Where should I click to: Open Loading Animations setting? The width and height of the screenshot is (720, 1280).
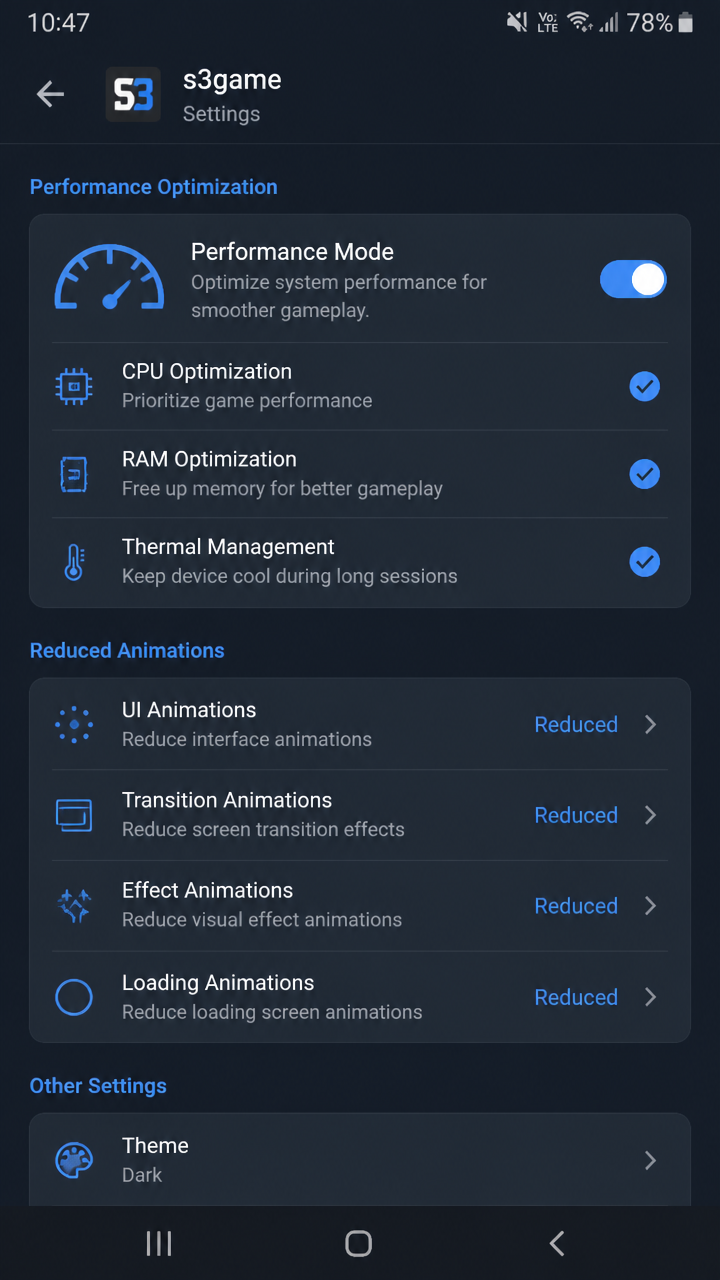pos(360,997)
